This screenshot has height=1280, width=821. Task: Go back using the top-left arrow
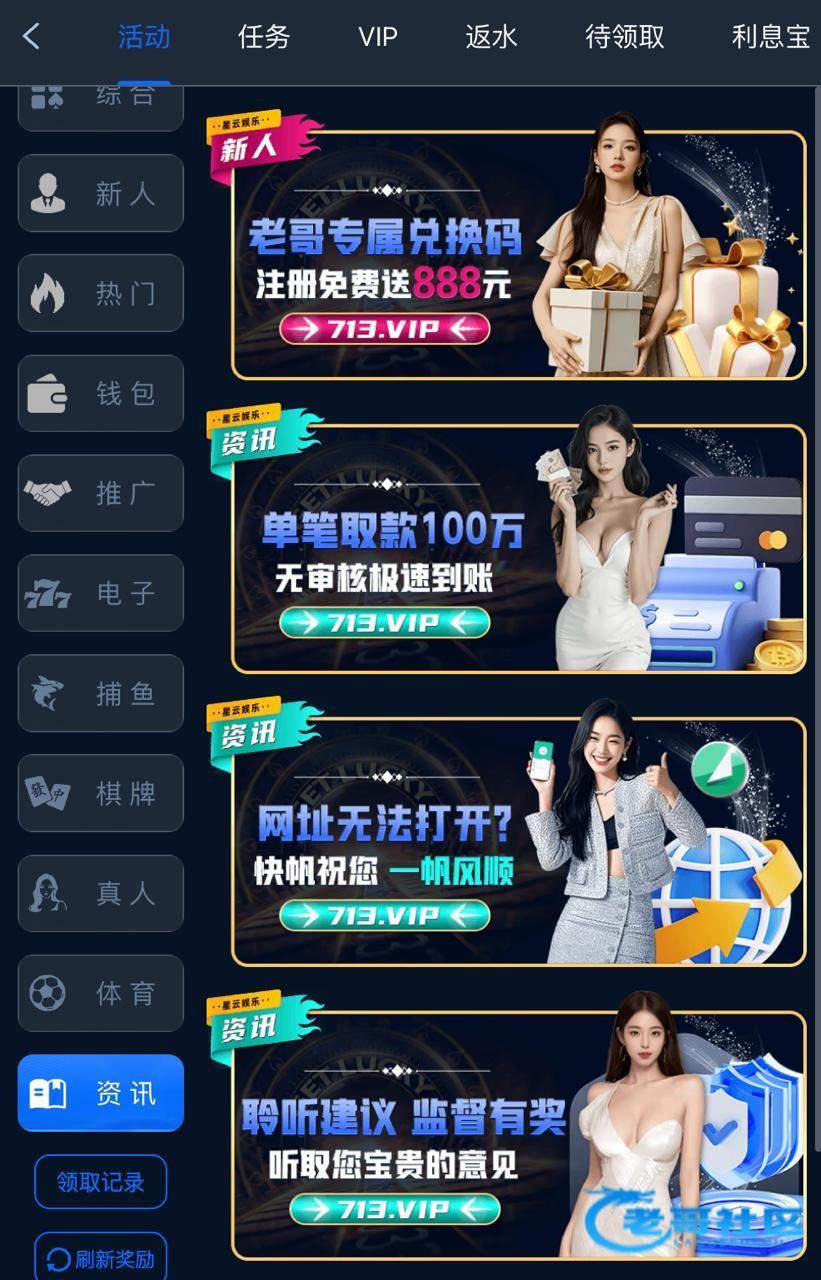click(31, 37)
